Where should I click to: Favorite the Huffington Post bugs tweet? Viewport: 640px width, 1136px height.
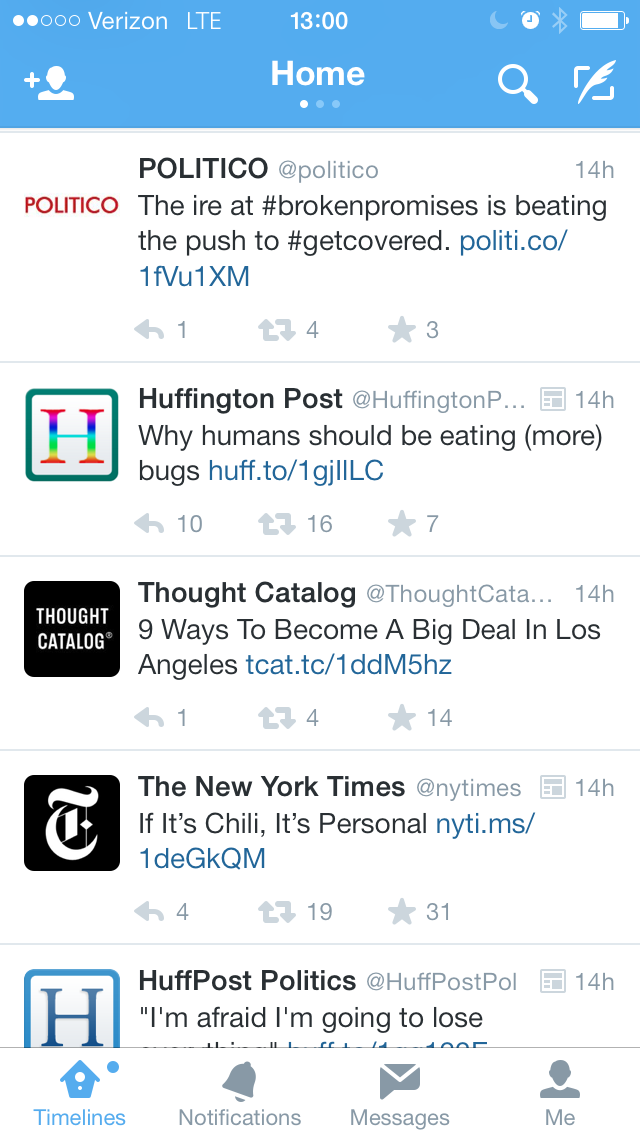tap(402, 524)
